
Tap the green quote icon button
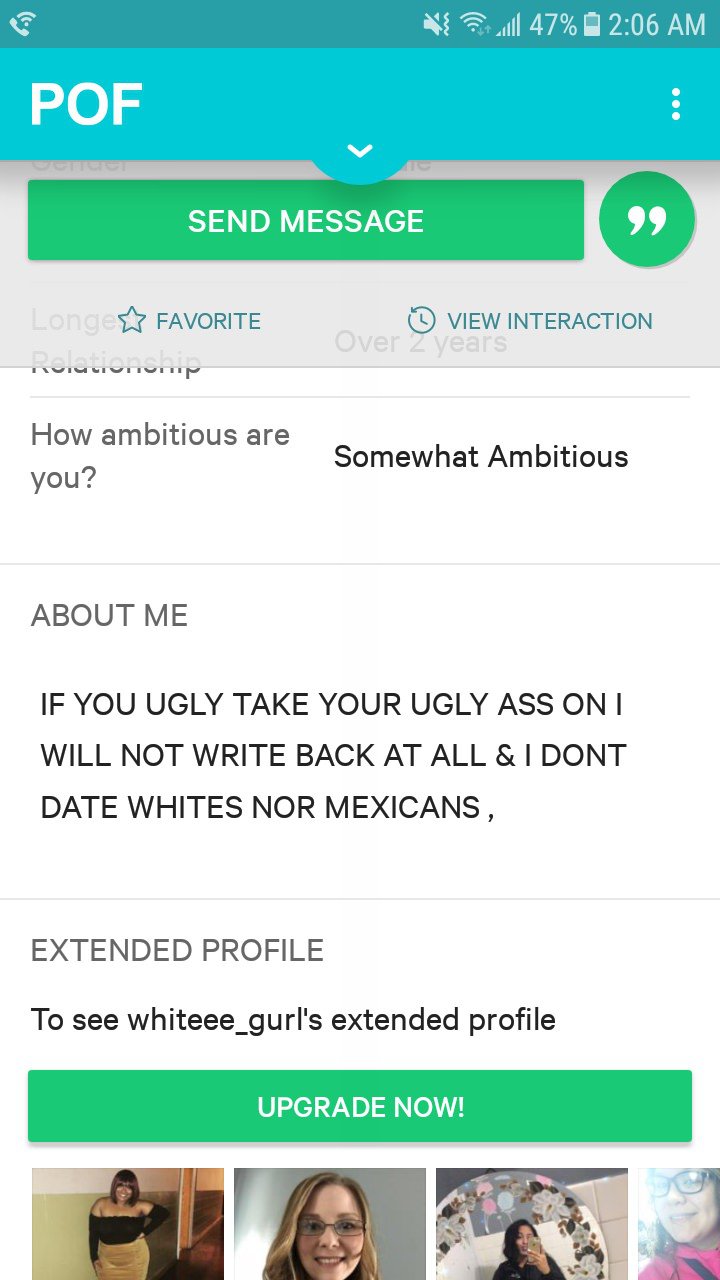(x=647, y=220)
